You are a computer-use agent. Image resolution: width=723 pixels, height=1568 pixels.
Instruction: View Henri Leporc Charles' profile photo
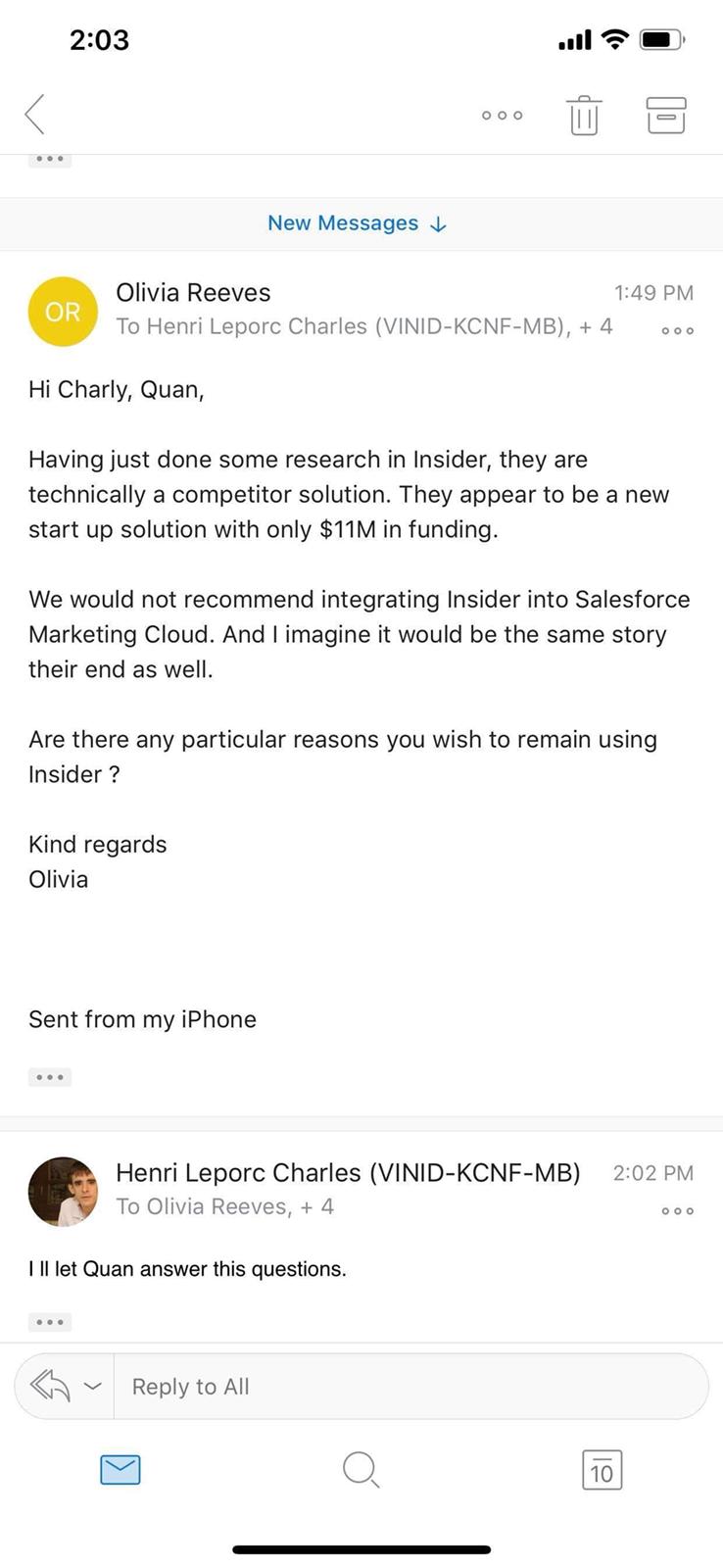pos(63,1192)
